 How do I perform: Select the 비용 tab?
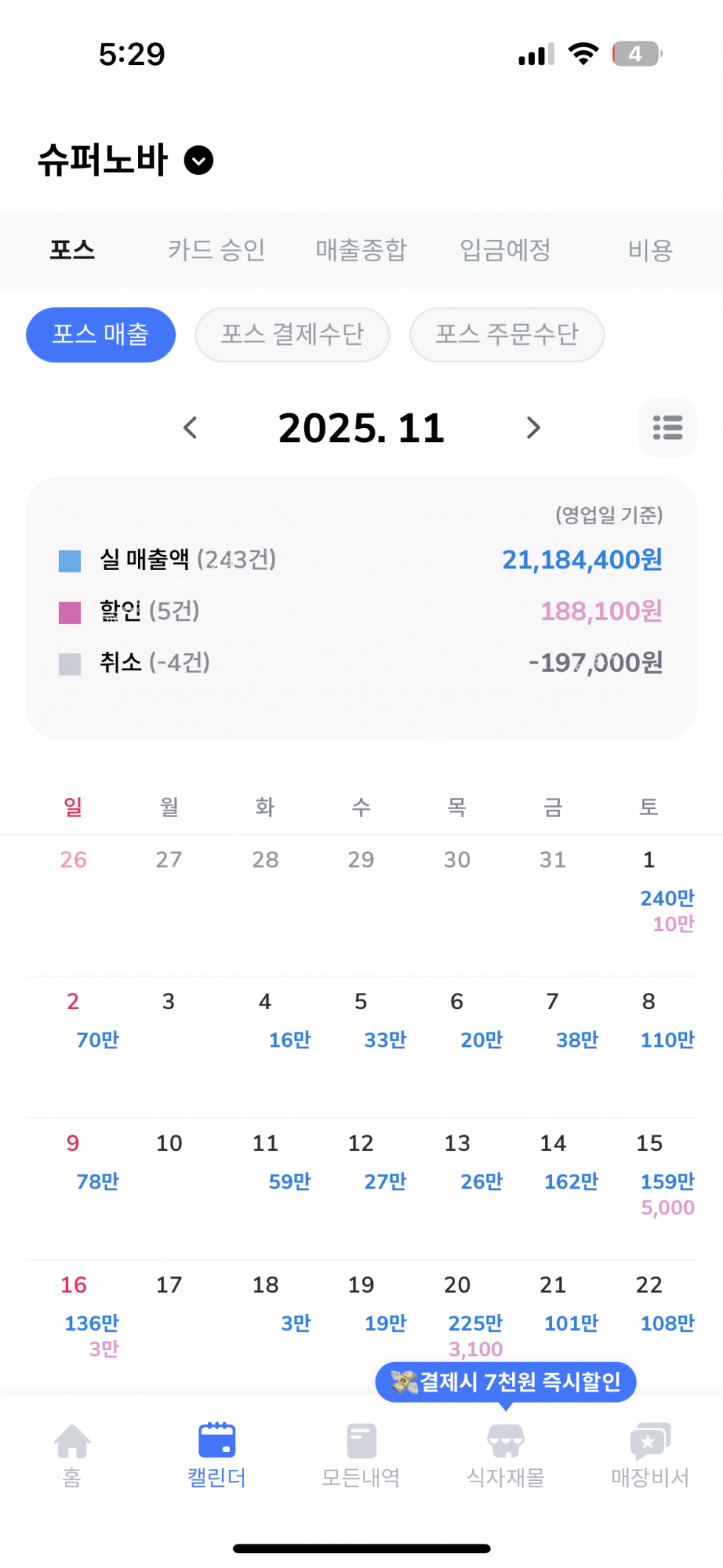pos(650,250)
